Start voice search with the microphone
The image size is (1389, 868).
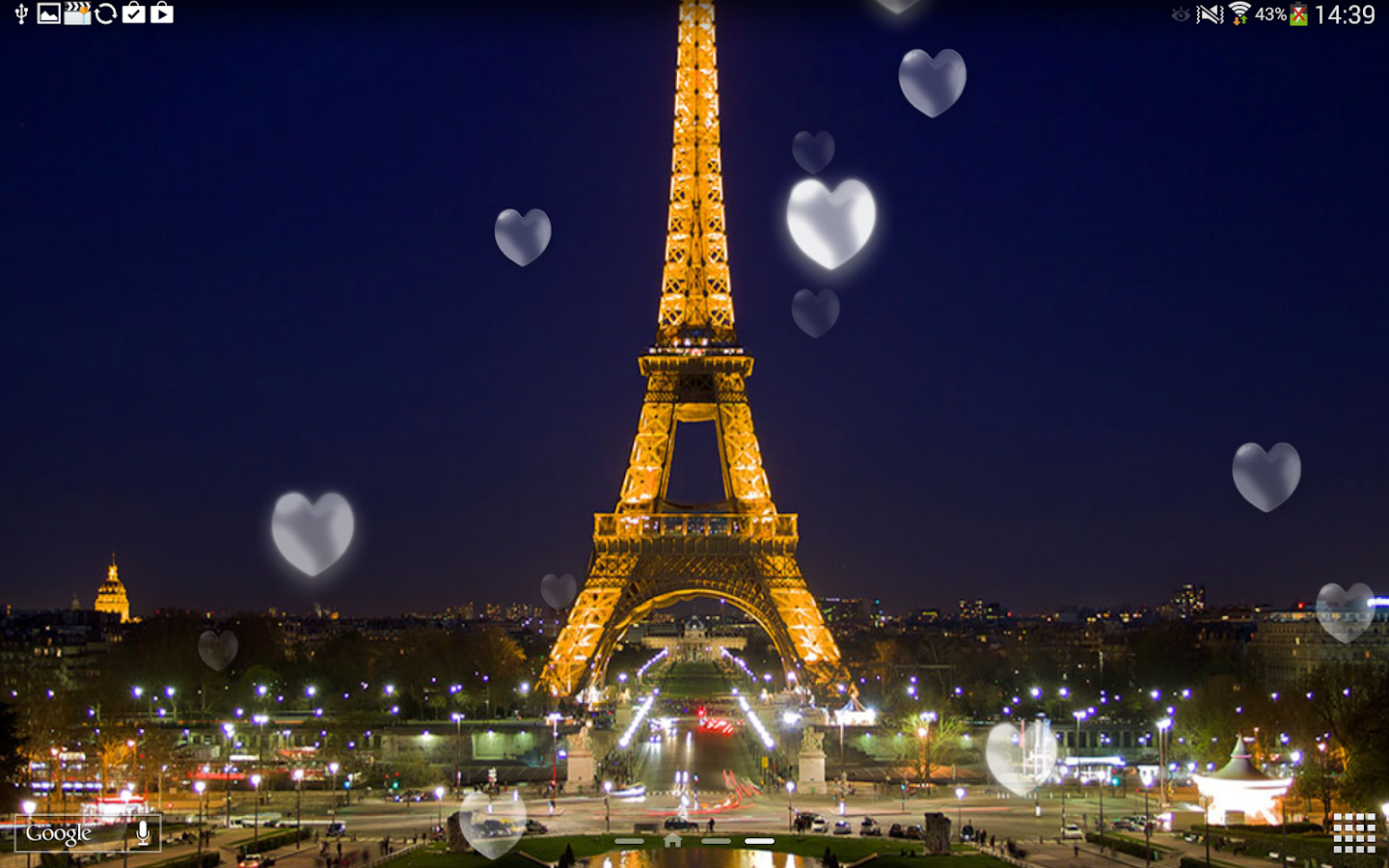point(143,833)
